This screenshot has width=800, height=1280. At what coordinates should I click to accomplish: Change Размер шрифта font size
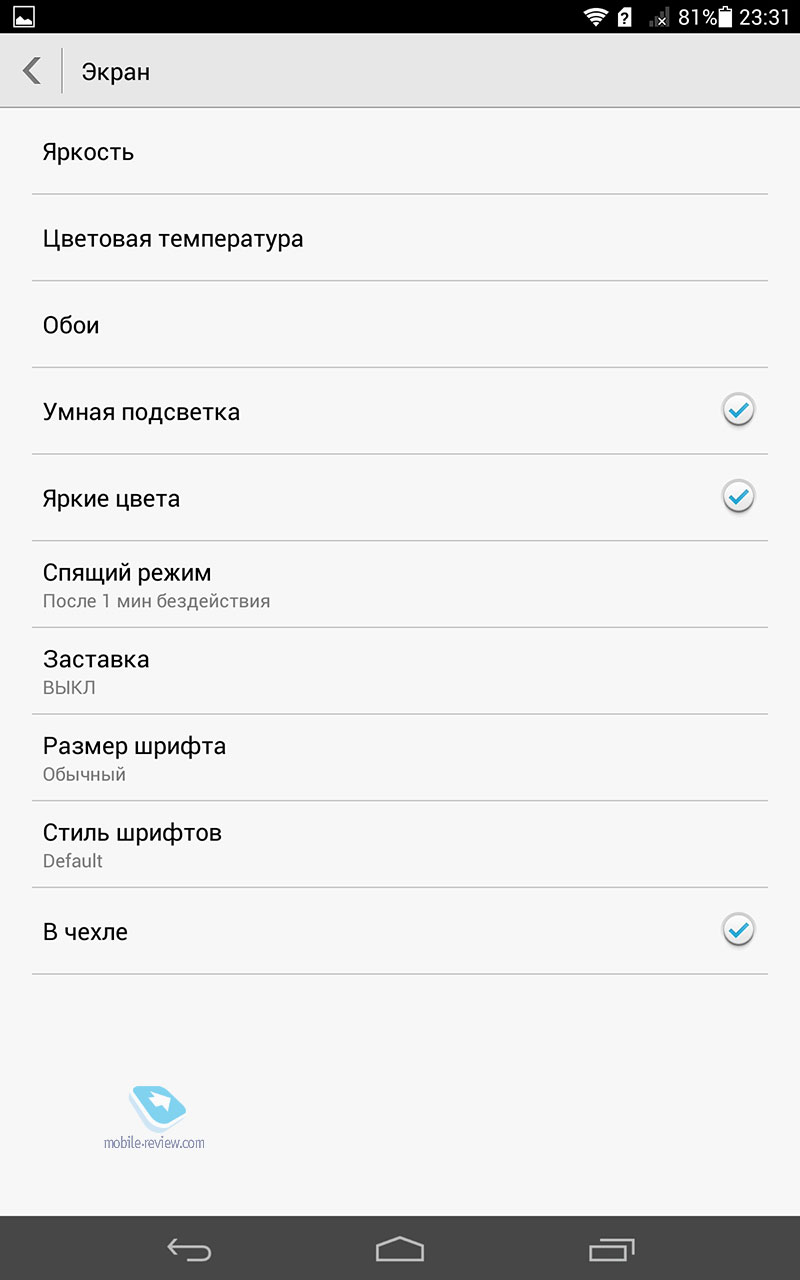(x=400, y=758)
